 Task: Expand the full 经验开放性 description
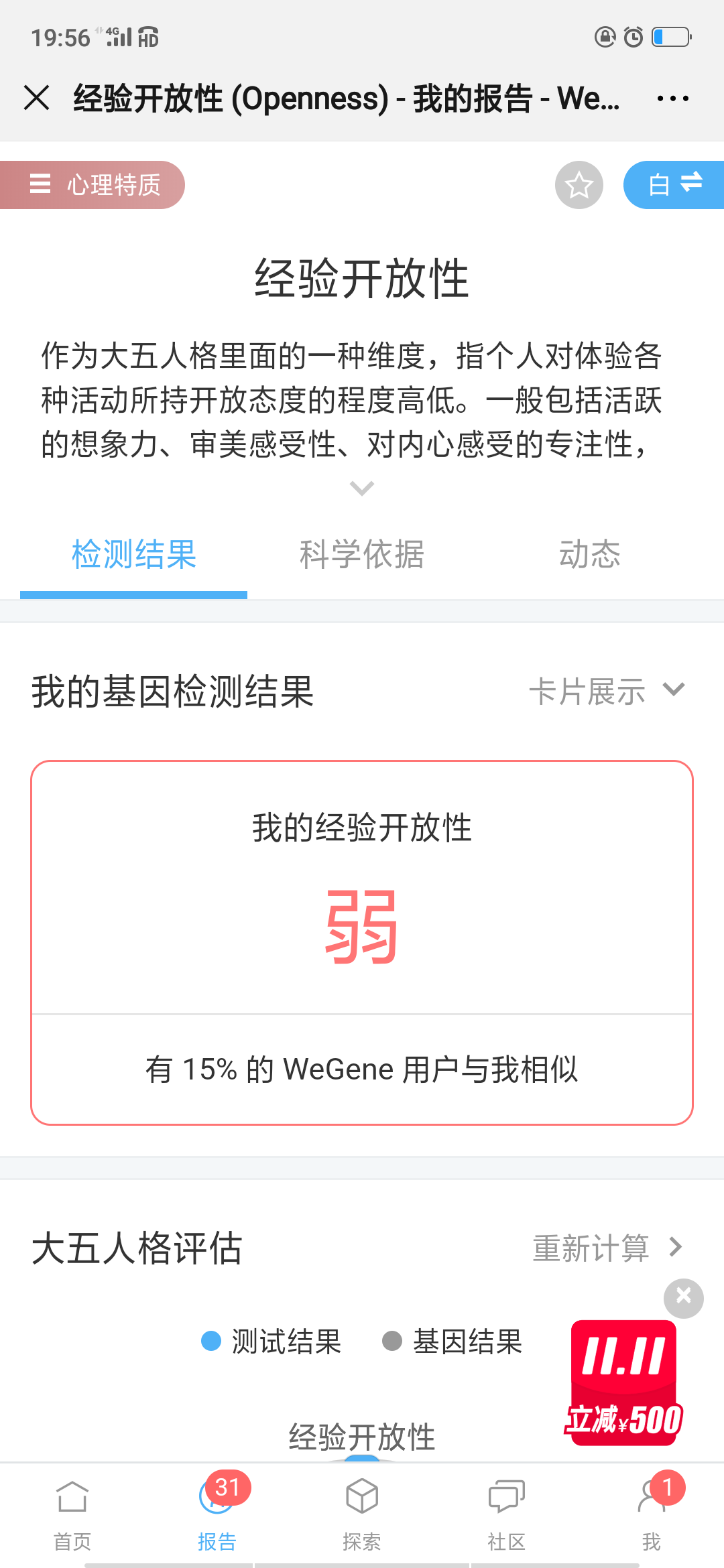362,488
